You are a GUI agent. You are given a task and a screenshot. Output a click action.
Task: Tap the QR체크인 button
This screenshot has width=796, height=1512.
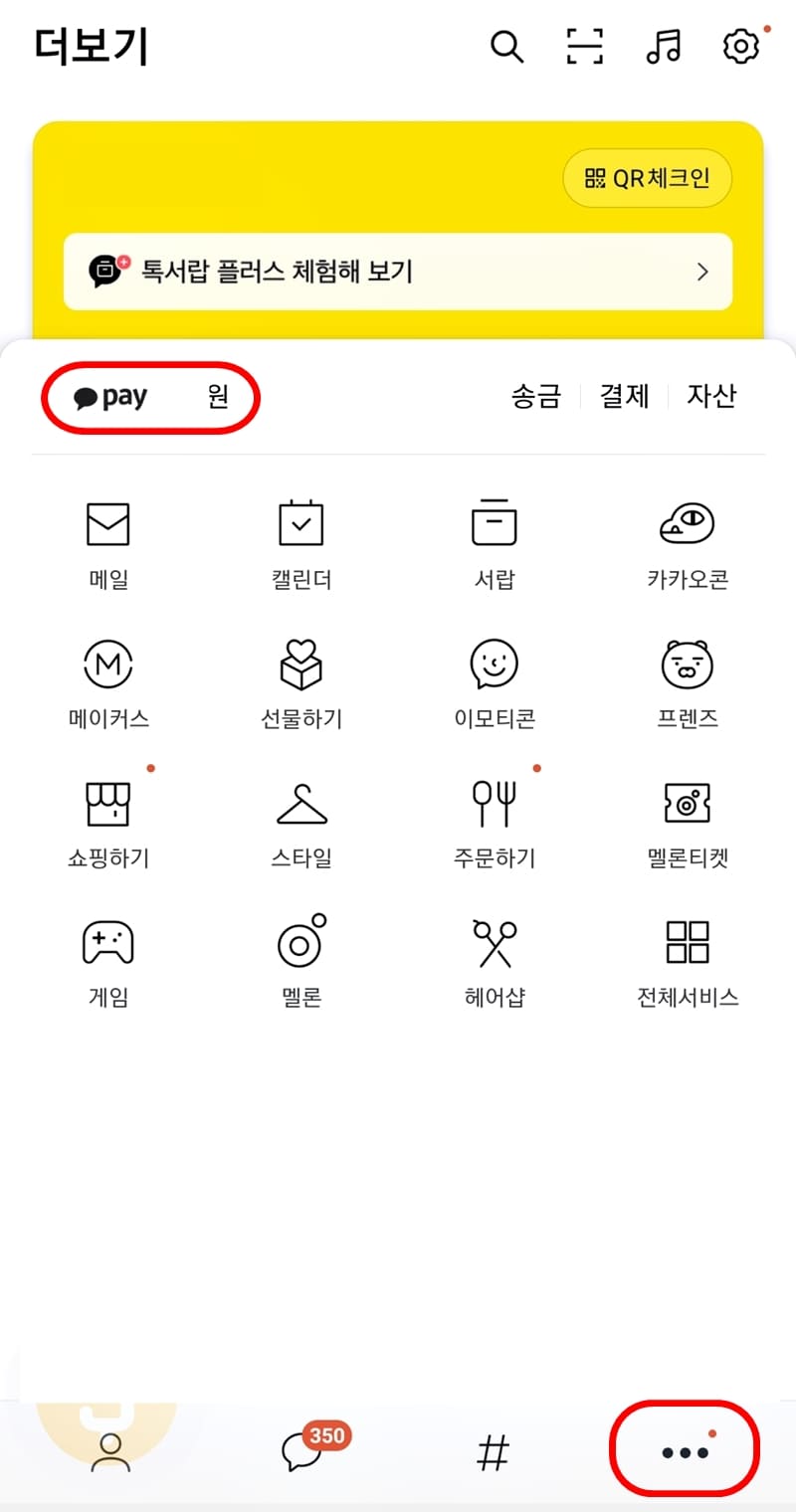point(647,178)
